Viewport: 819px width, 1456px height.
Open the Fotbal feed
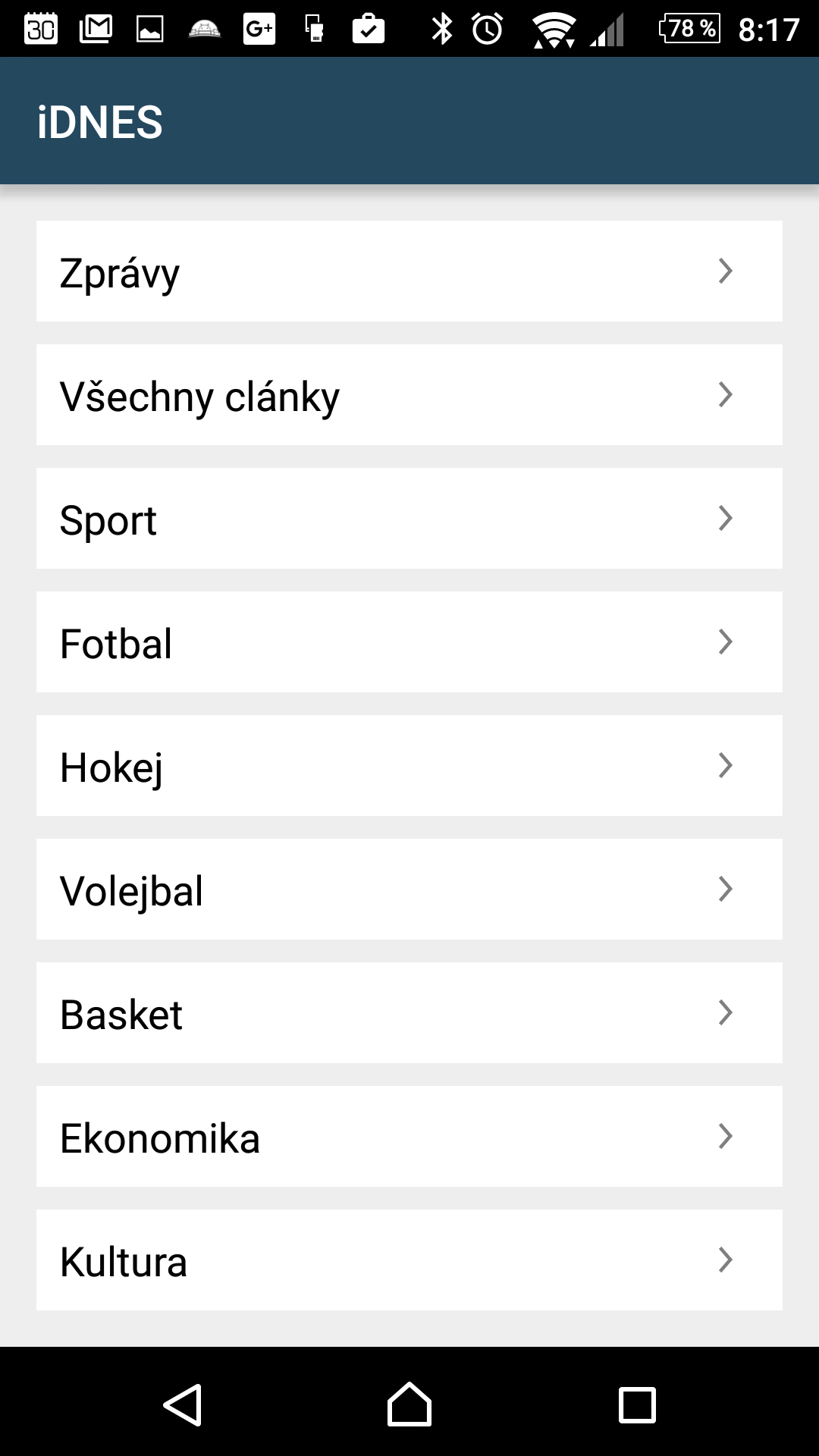[409, 642]
